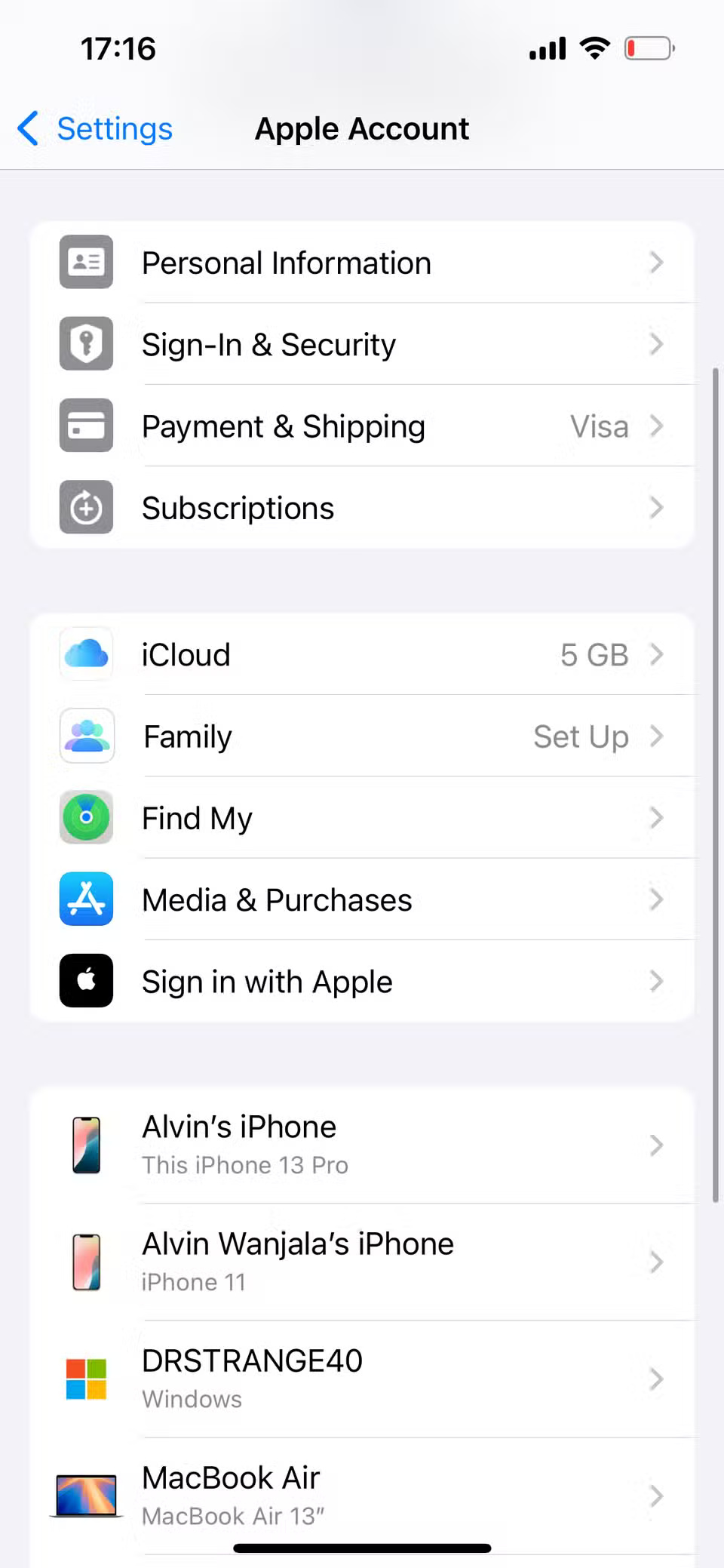Screen dimensions: 724x1568
Task: Tap the Apple Account title
Action: pos(362,128)
